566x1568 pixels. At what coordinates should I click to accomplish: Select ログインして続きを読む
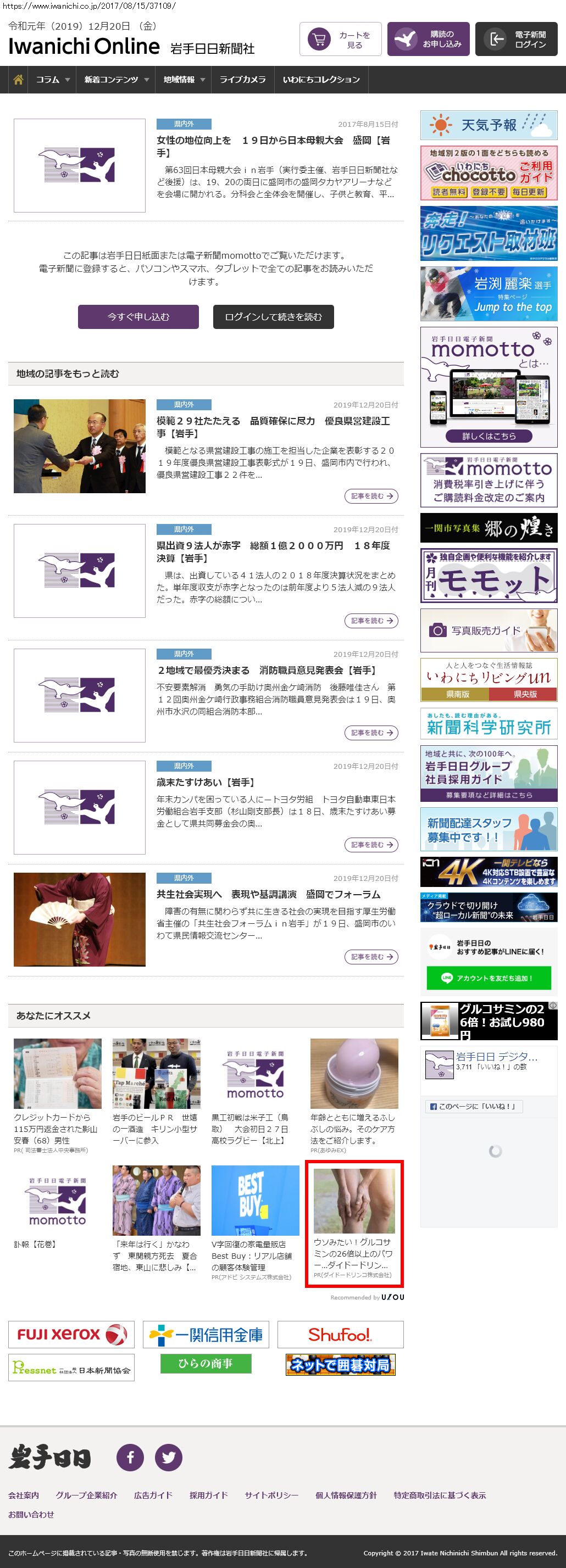click(x=273, y=317)
